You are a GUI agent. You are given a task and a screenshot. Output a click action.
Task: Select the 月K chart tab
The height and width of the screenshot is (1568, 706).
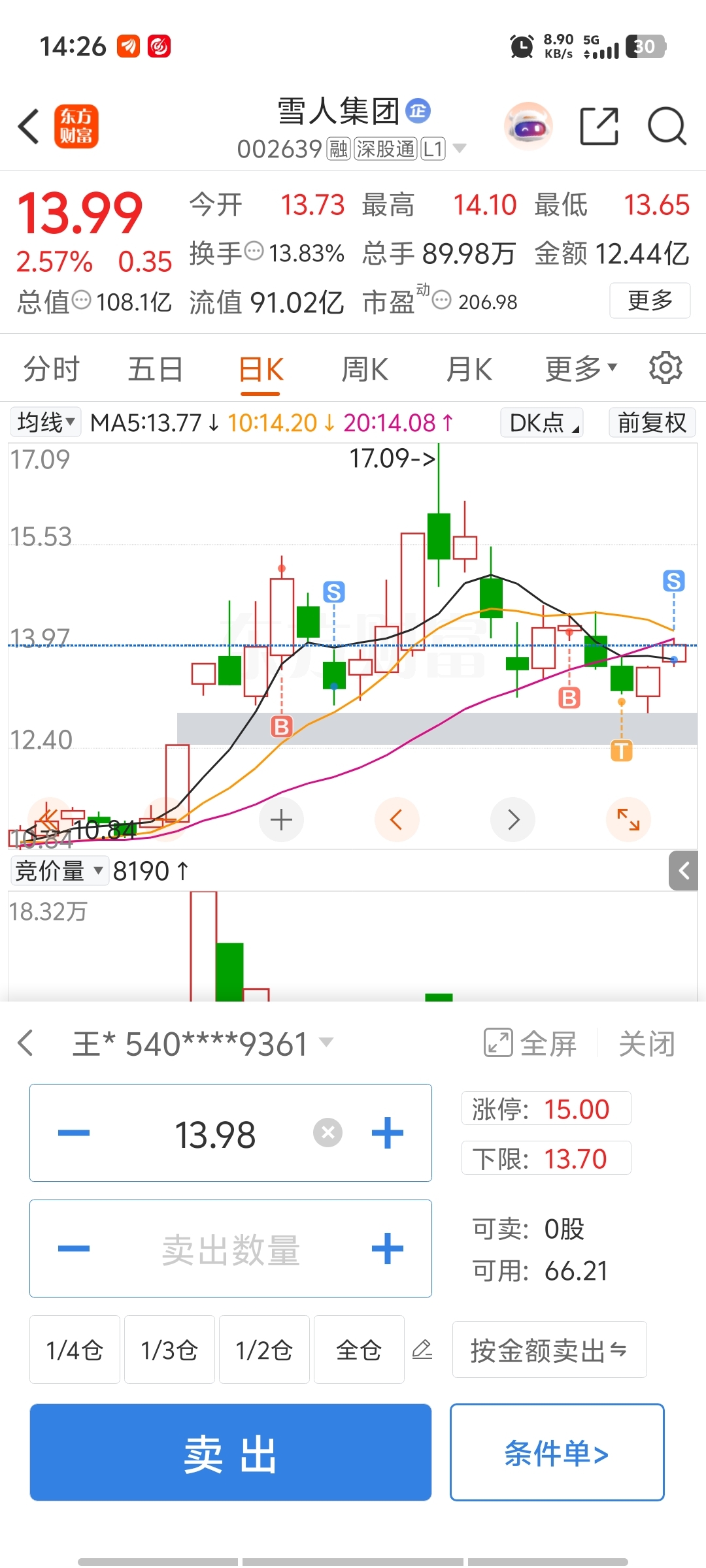469,369
